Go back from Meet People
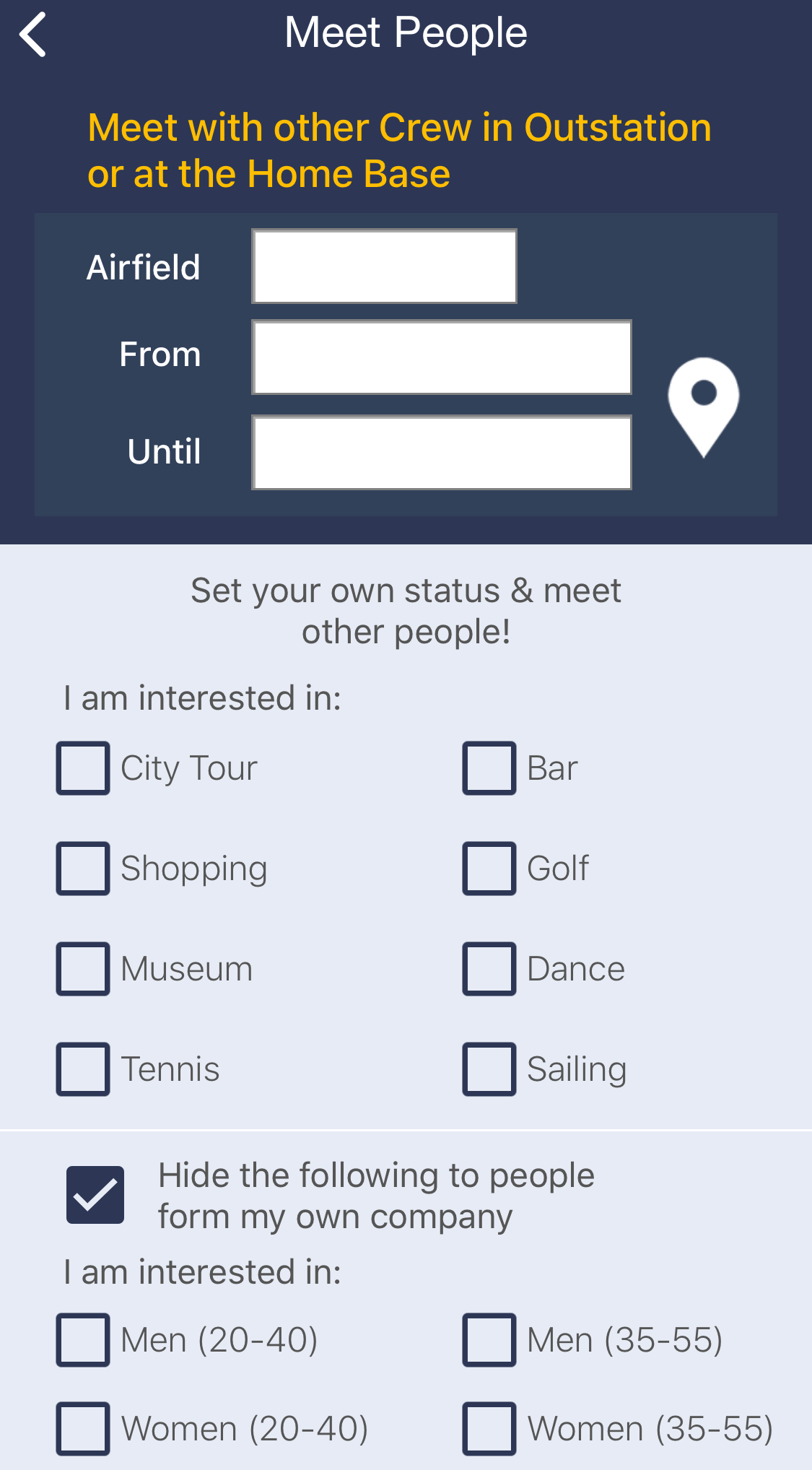Image resolution: width=812 pixels, height=1470 pixels. pos(33,34)
